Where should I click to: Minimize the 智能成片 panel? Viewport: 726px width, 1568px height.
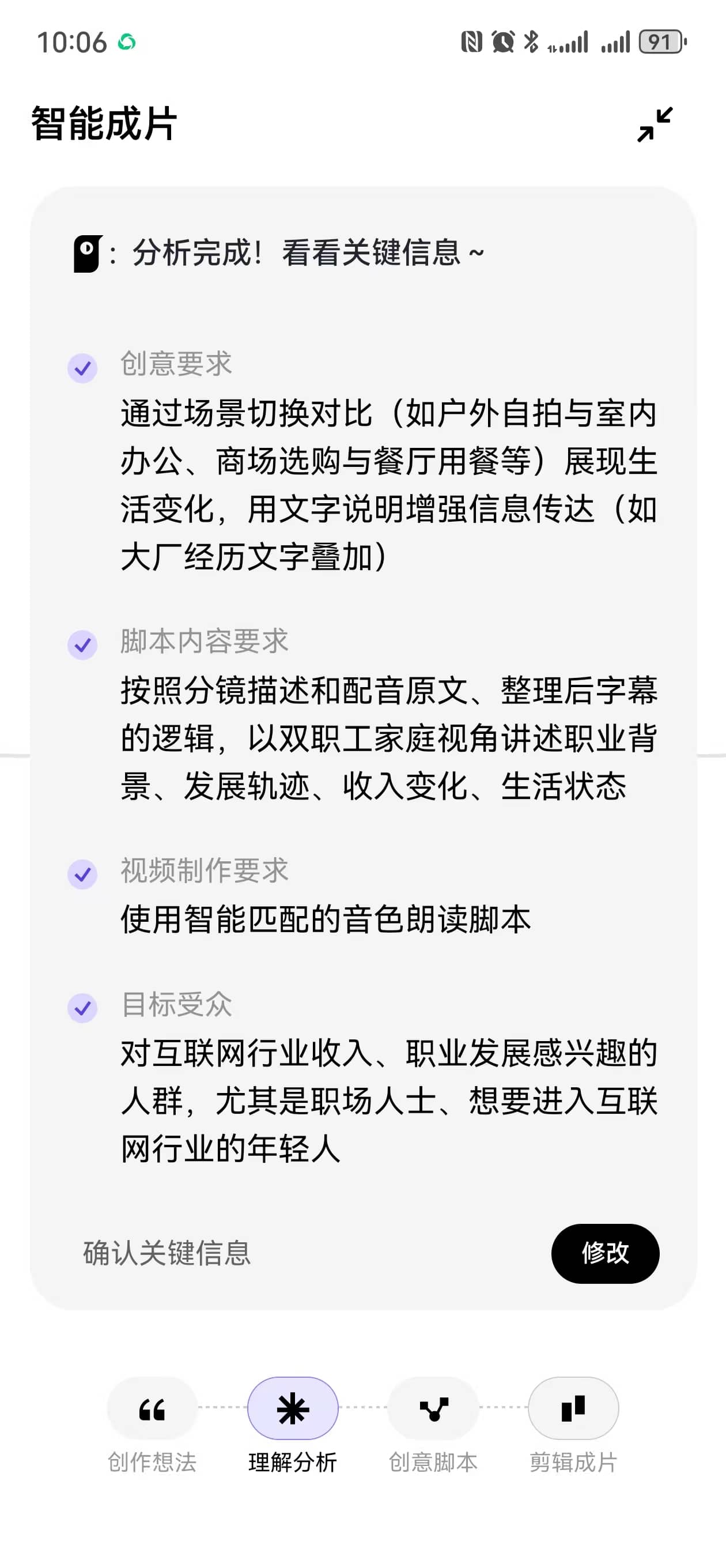[655, 124]
